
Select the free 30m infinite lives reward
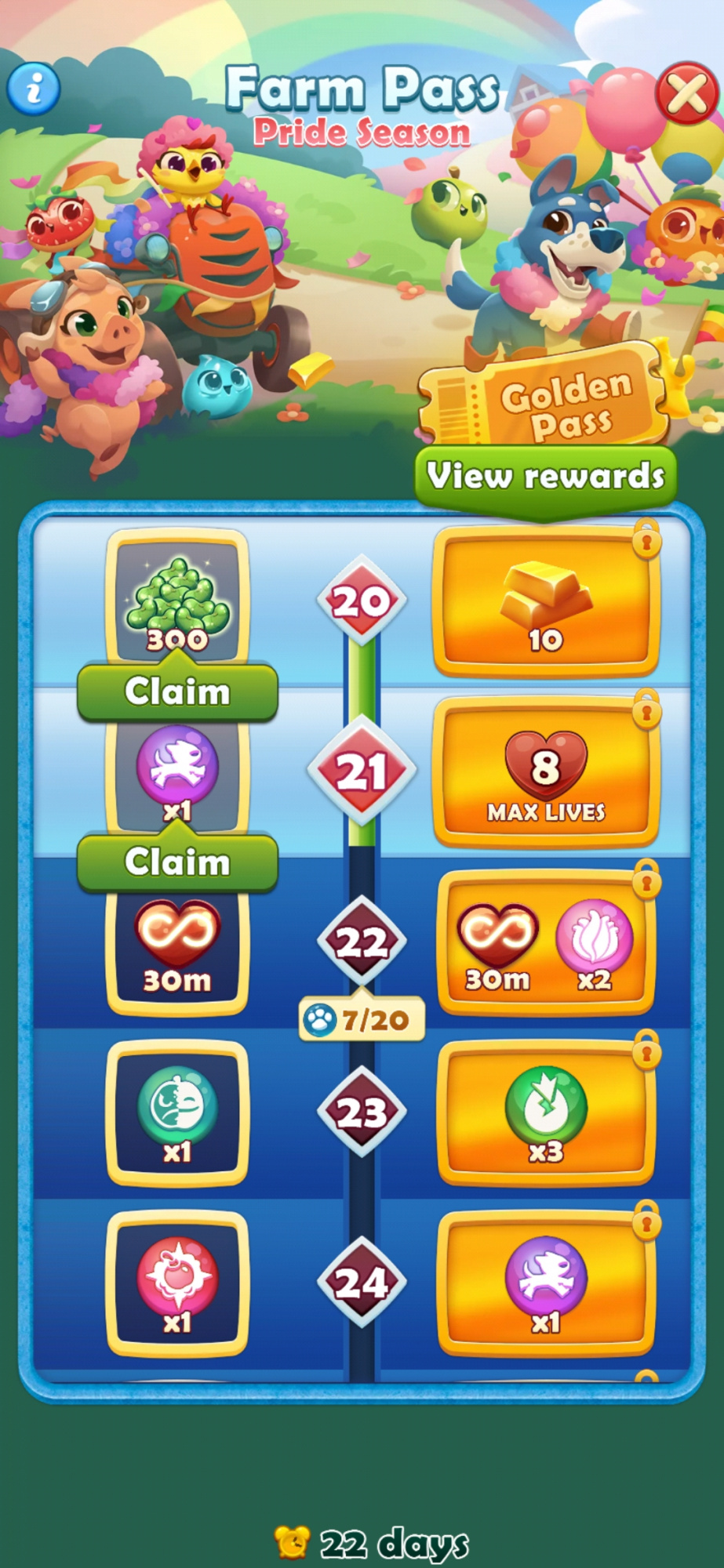[177, 949]
